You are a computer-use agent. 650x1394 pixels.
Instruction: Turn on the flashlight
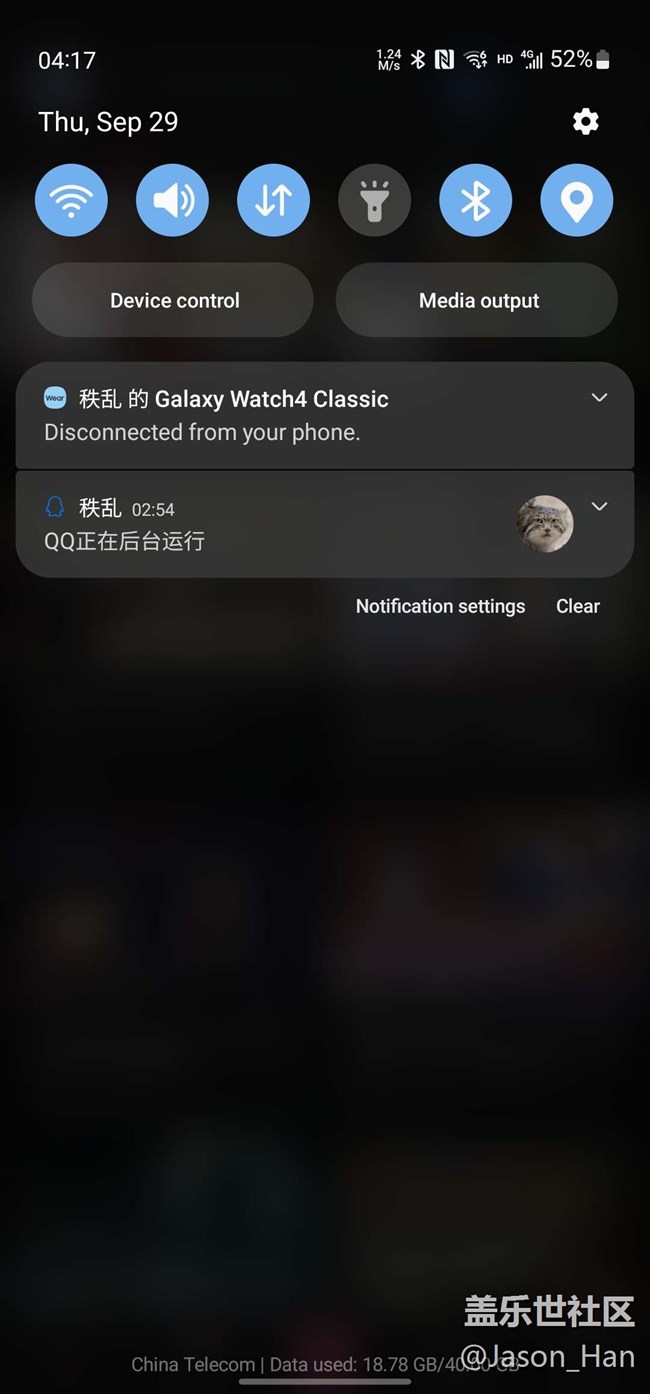(x=374, y=201)
